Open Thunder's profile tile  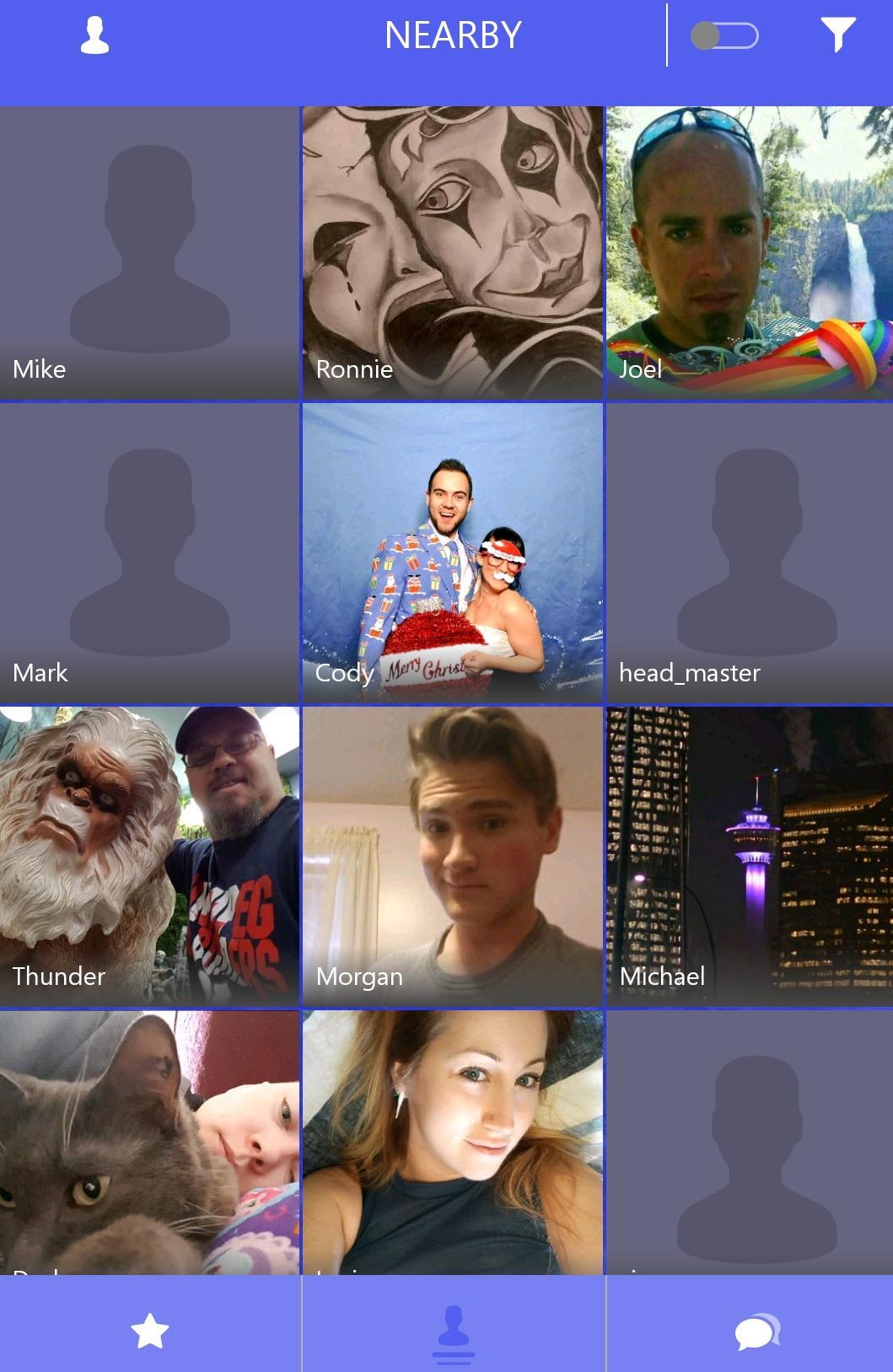(x=149, y=857)
